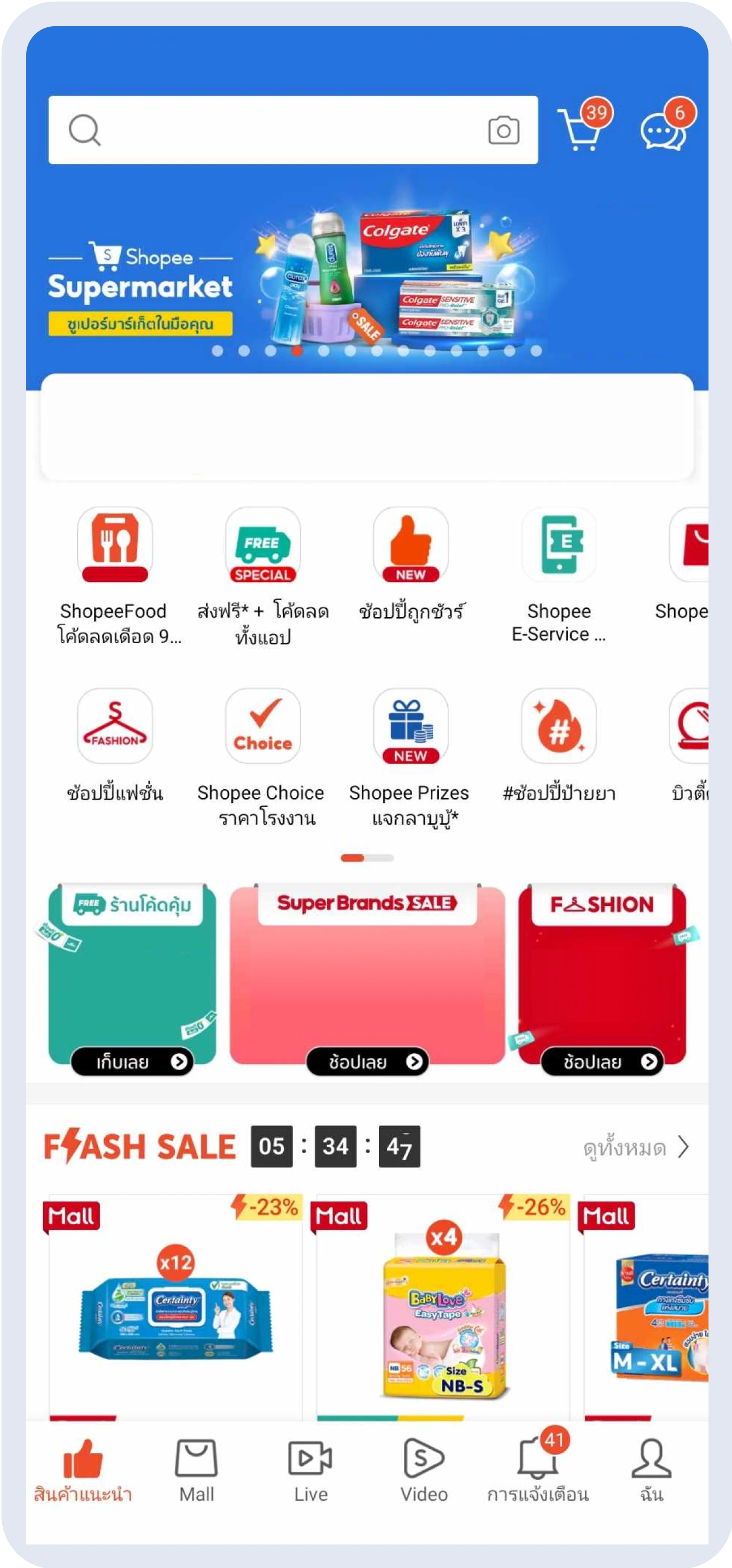Image resolution: width=732 pixels, height=1568 pixels.
Task: View all Flash Sale items via ดูทั้งหมด
Action: pos(635,1148)
